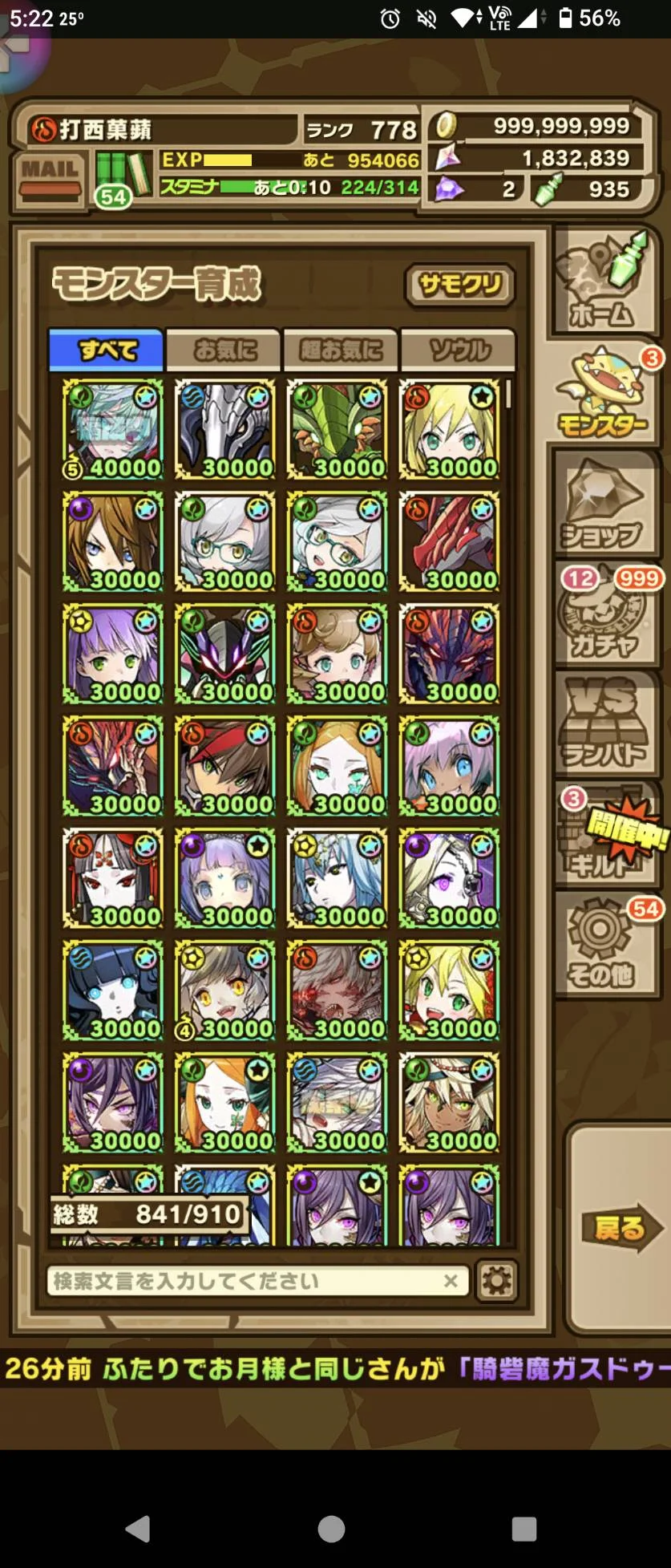The image size is (671, 1568).
Task: Select the すべて tab
Action: (107, 350)
